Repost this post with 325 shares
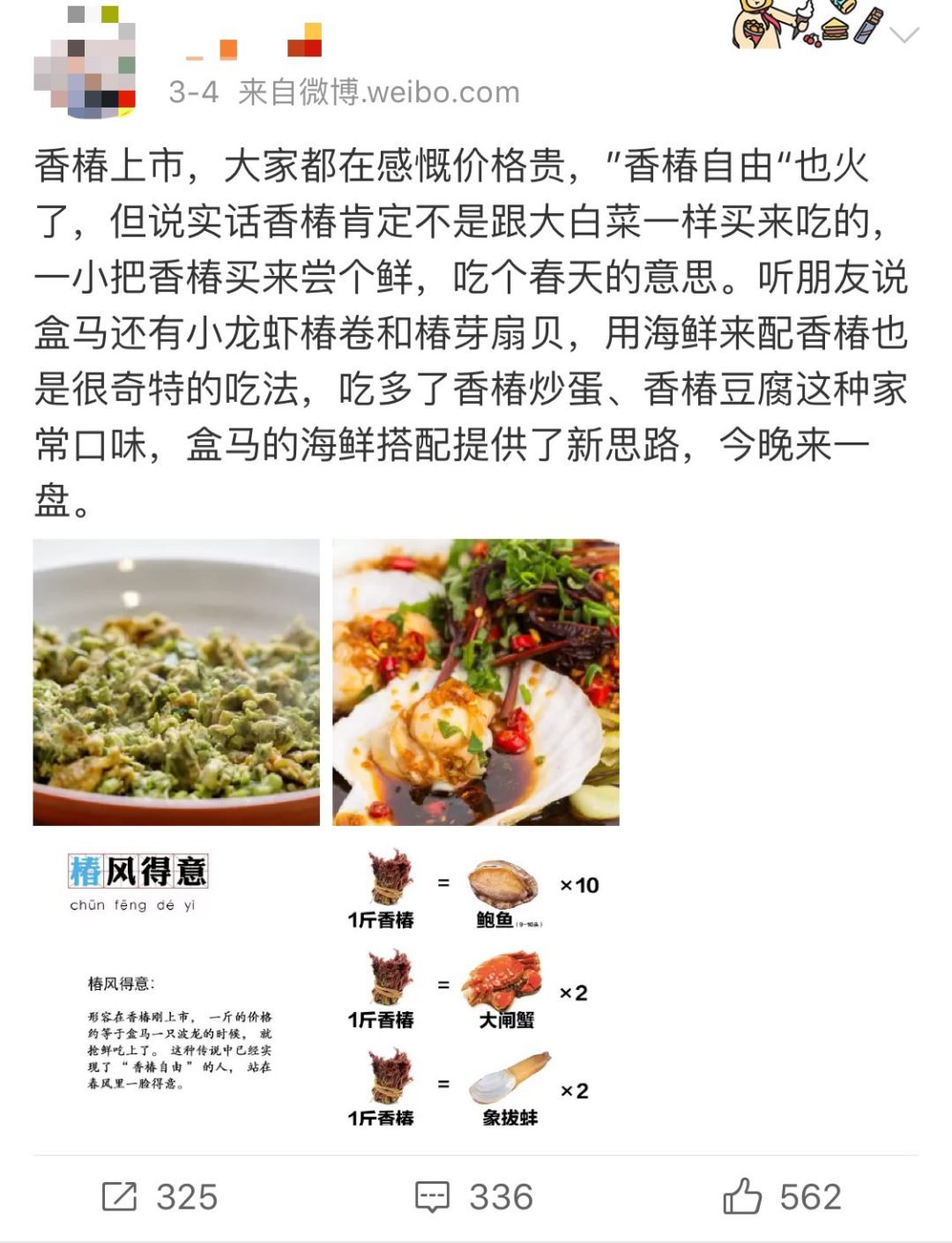The height and width of the screenshot is (1243, 952). [x=160, y=1196]
